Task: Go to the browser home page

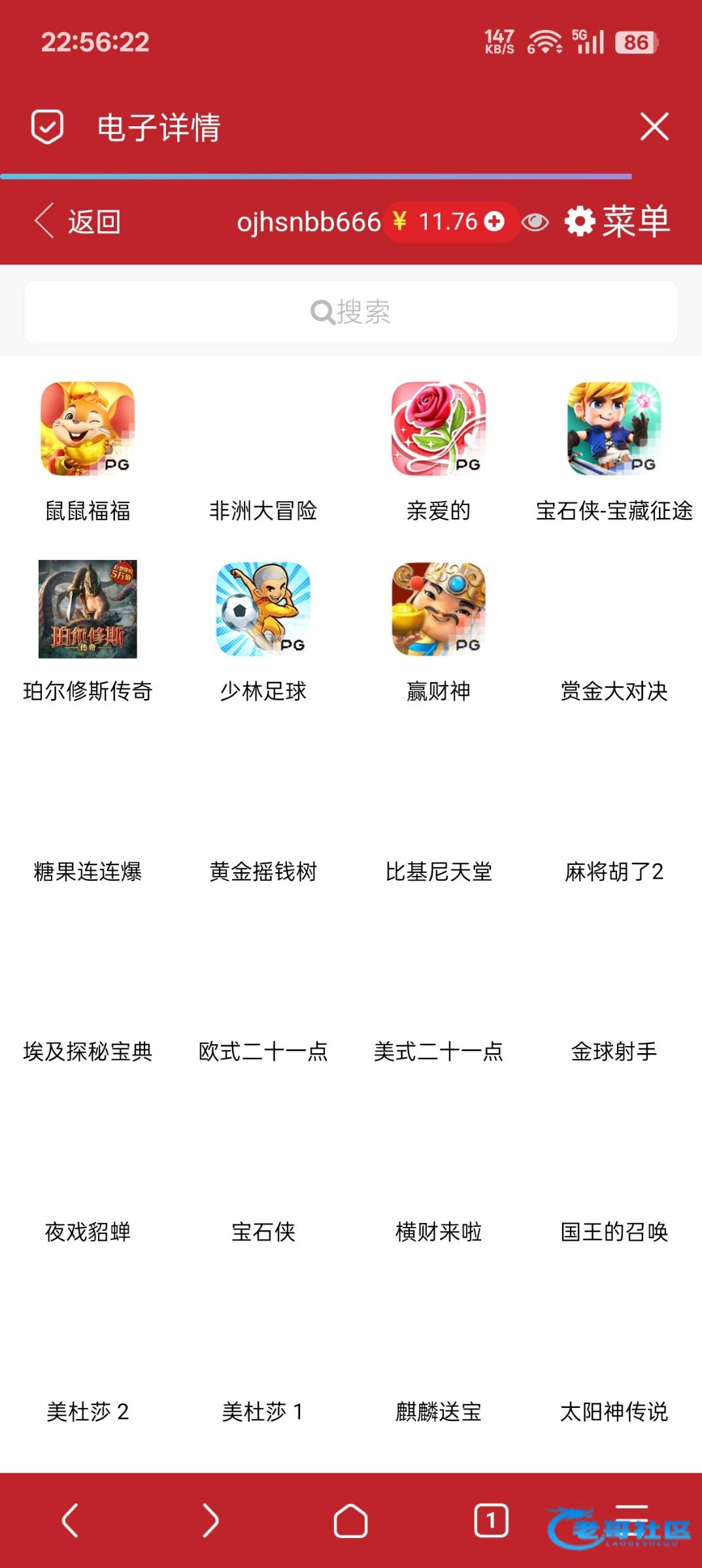Action: pos(350,1521)
